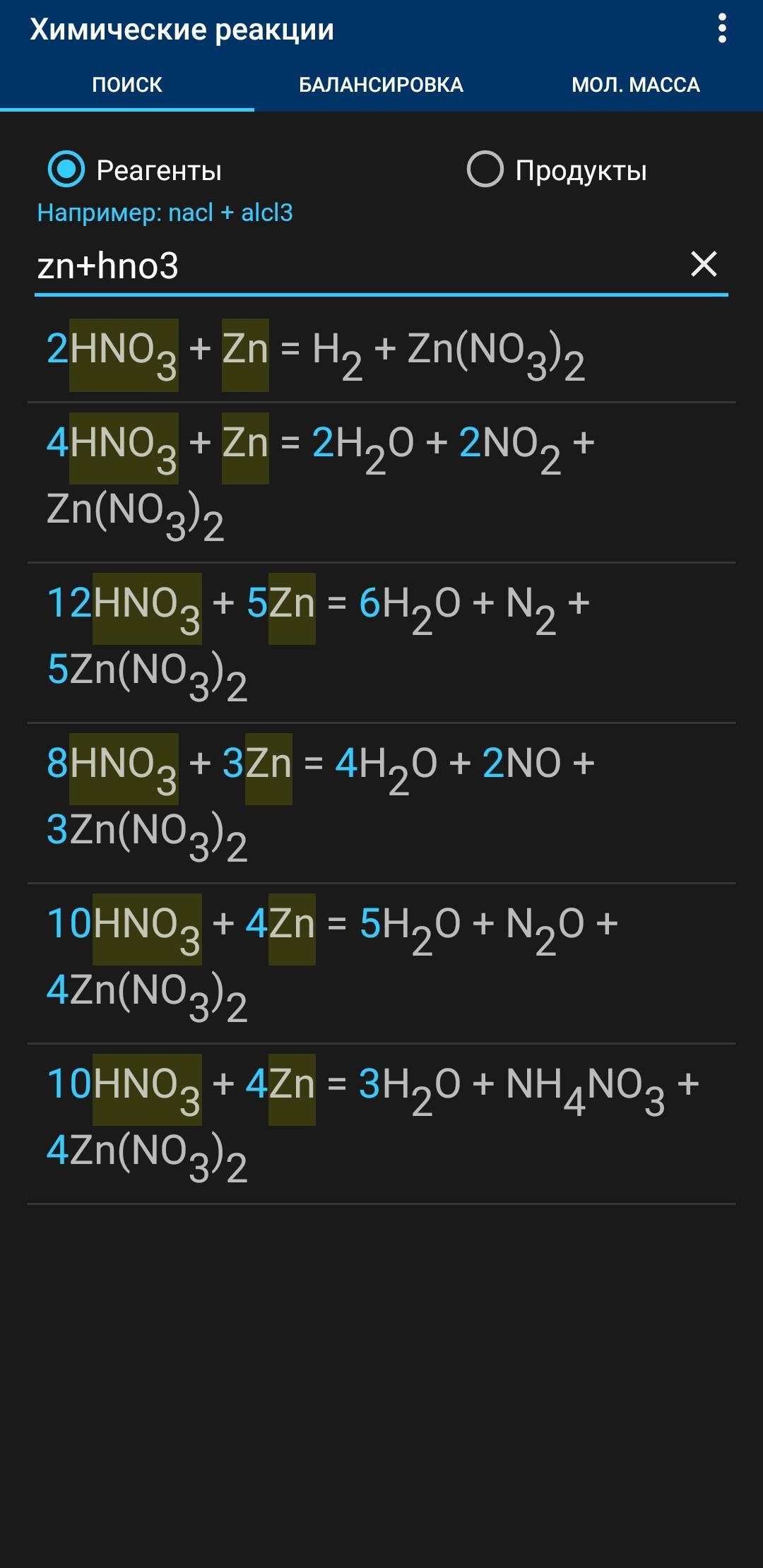Open the reaction yielding 2NO2
763x1568 pixels.
pos(381,482)
